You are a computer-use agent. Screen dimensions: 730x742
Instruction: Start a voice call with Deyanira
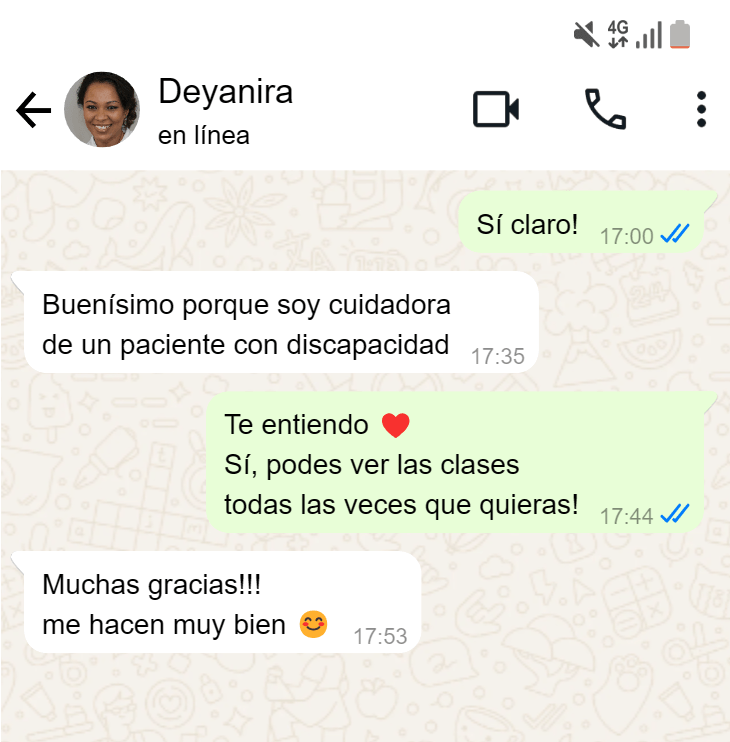[x=605, y=109]
